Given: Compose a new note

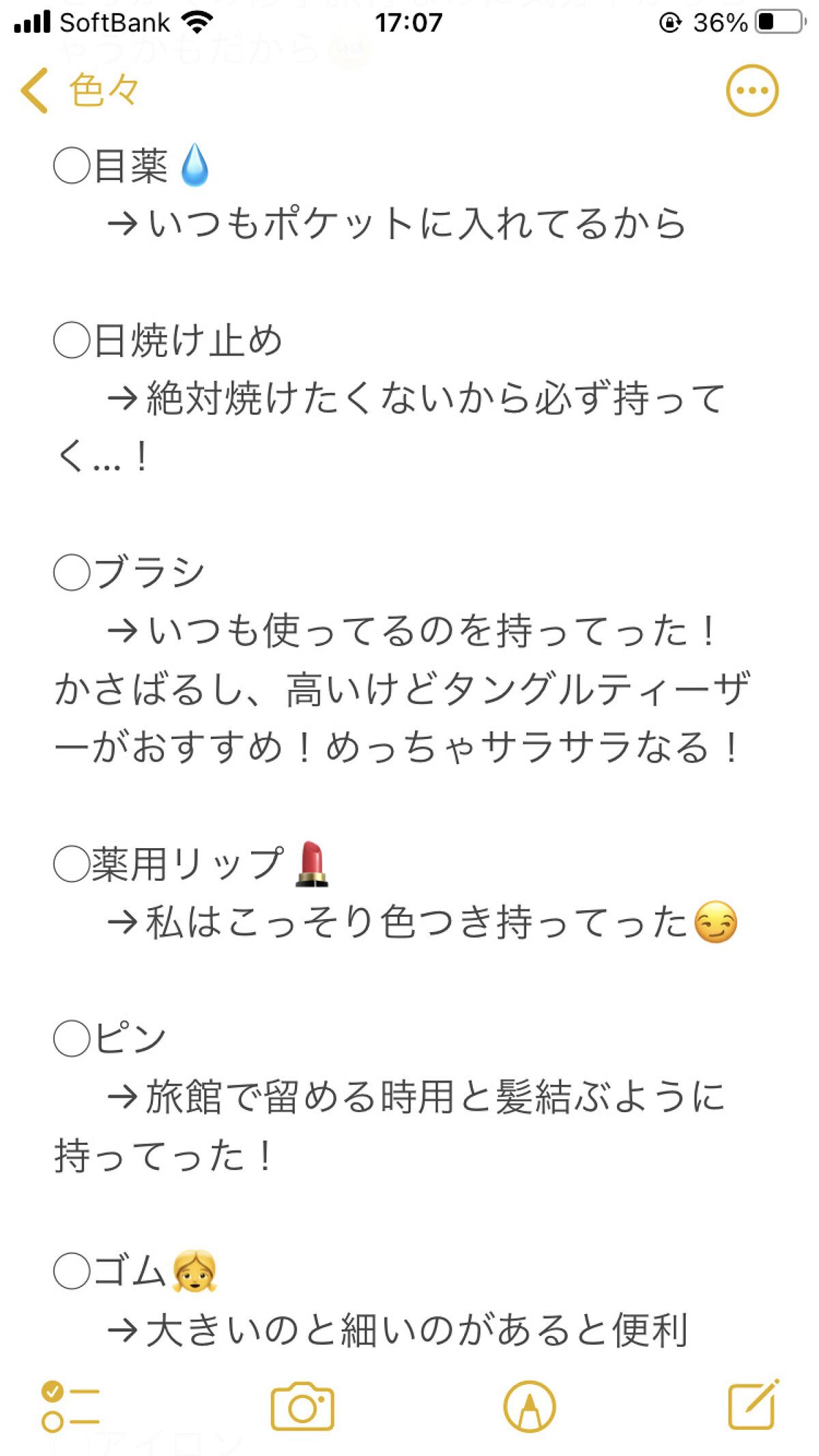Looking at the screenshot, I should [753, 1404].
